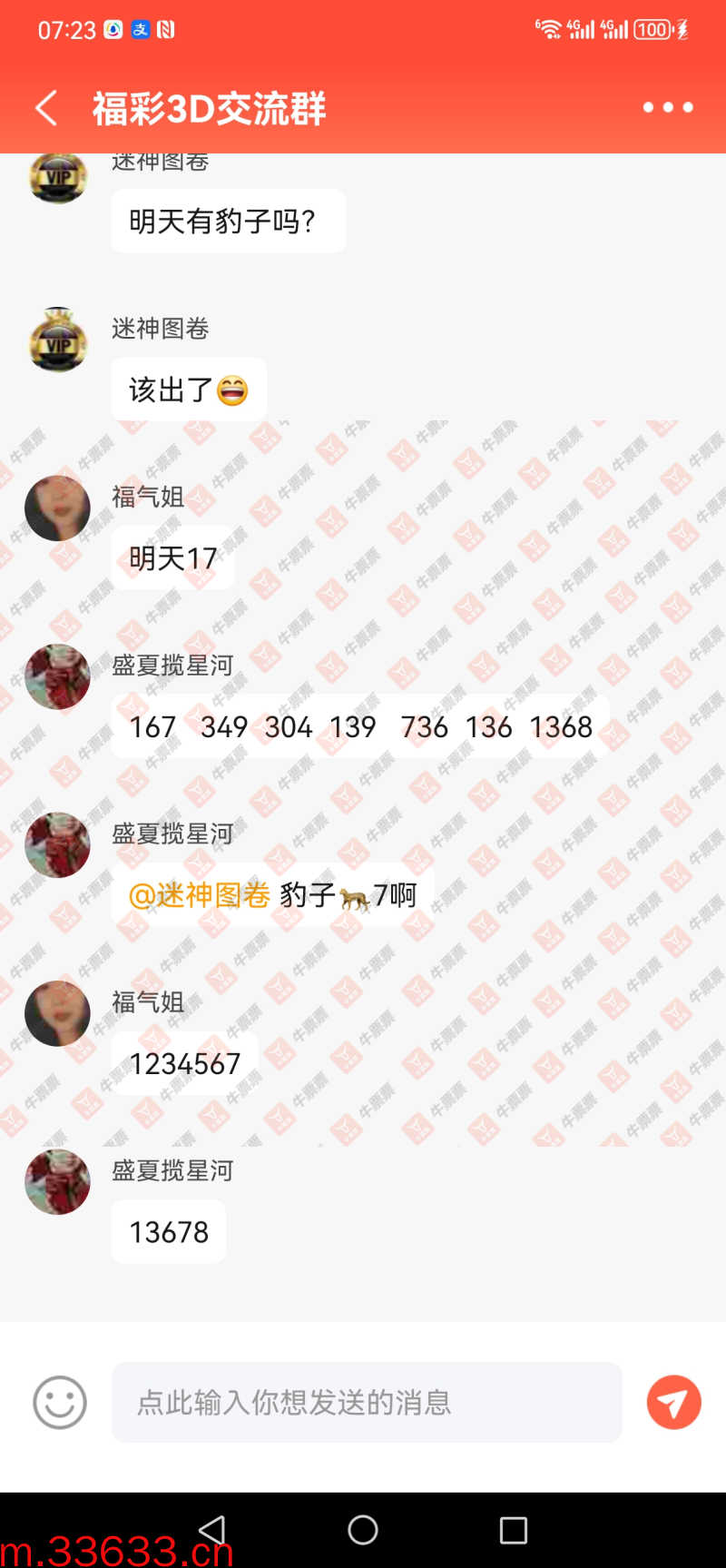Viewport: 726px width, 1568px height.
Task: Go back from 福彩3D交流群 chat
Action: point(47,108)
